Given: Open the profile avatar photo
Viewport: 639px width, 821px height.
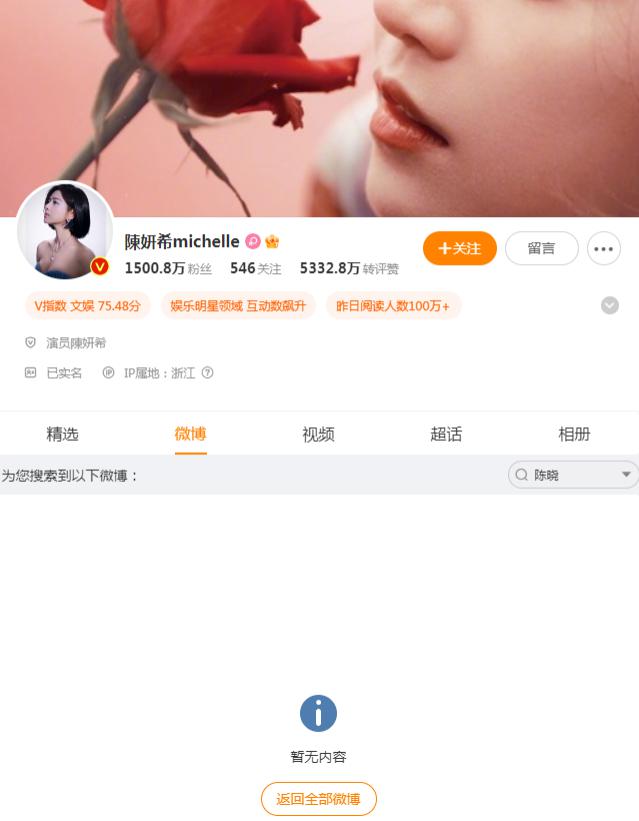Looking at the screenshot, I should point(65,231).
